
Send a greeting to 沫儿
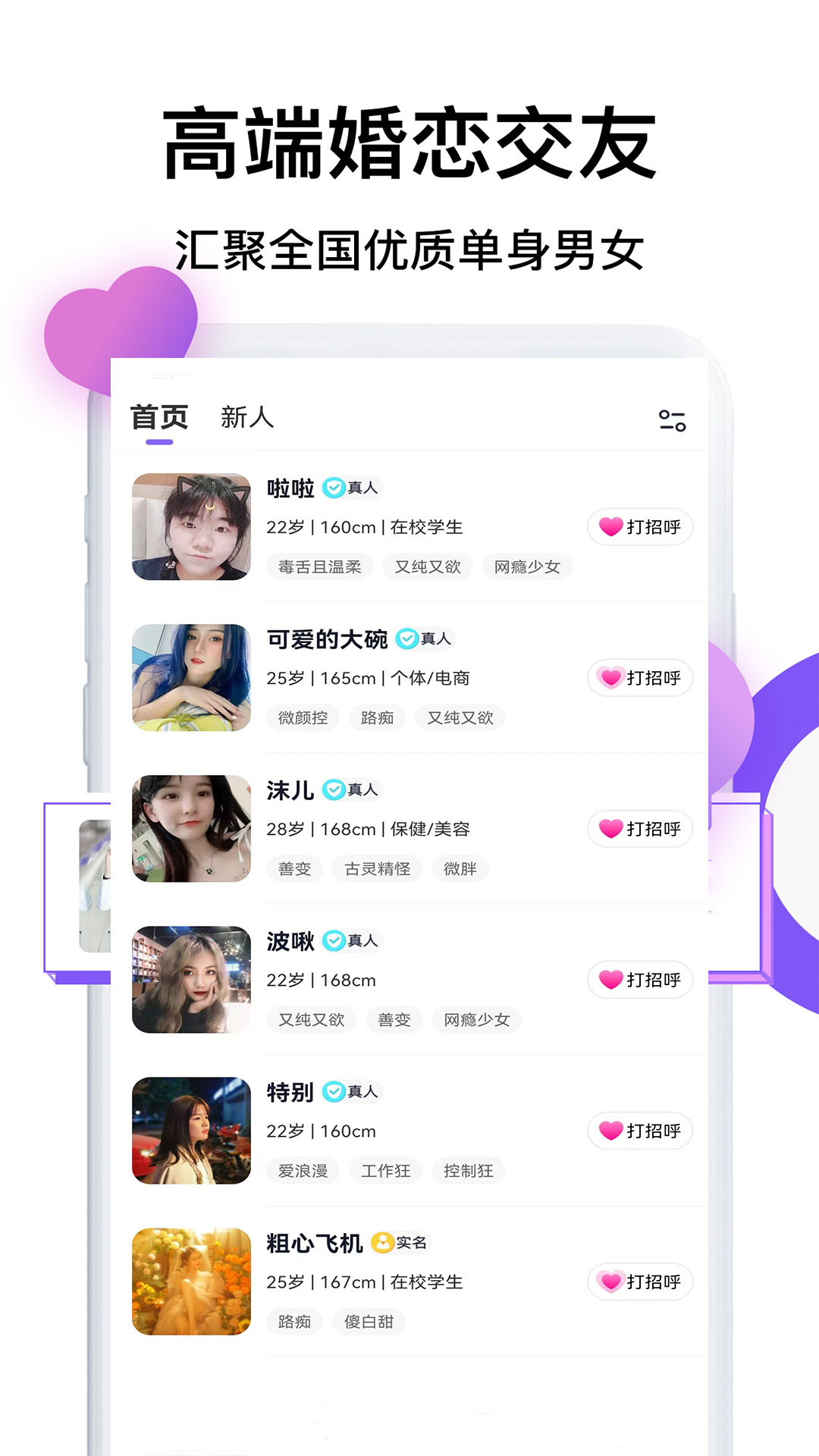pyautogui.click(x=639, y=829)
